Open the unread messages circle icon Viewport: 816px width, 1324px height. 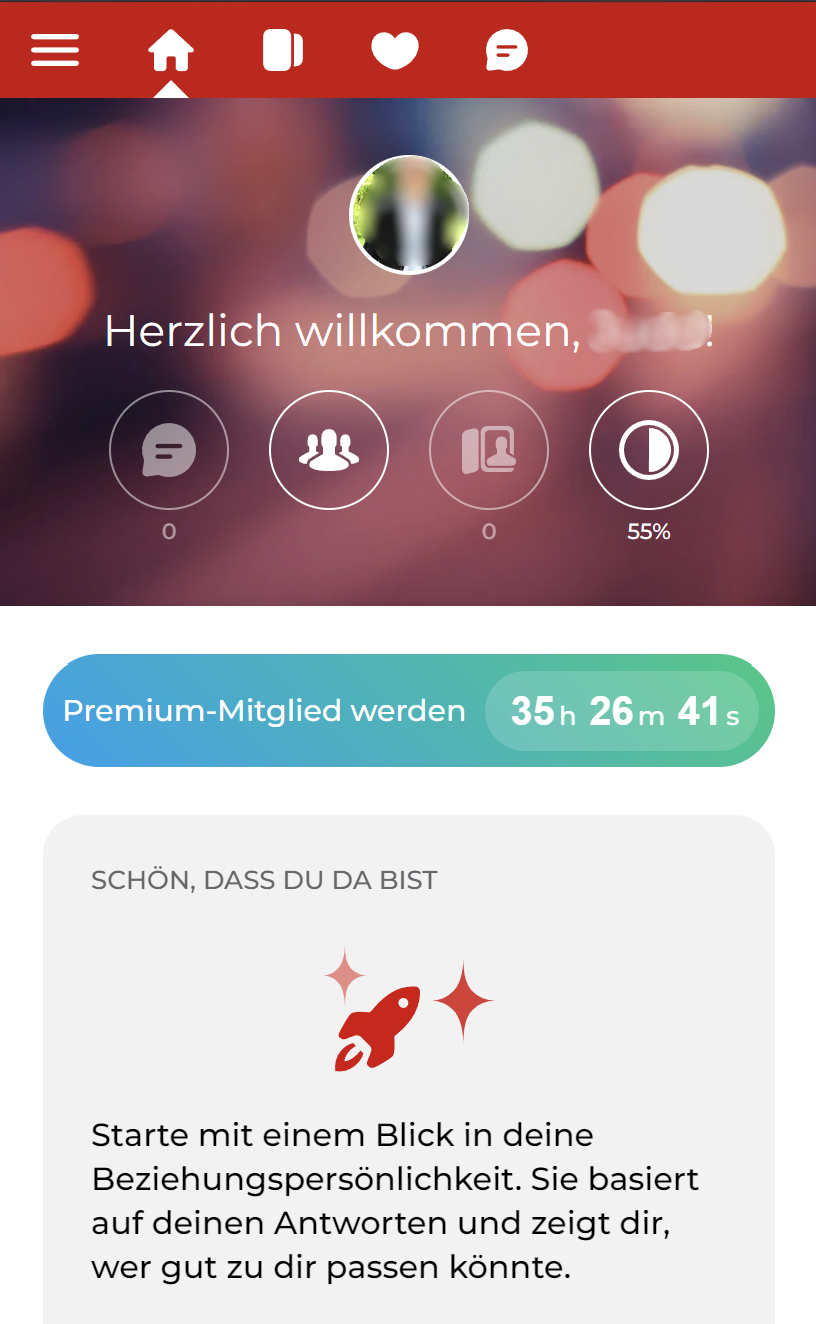169,450
